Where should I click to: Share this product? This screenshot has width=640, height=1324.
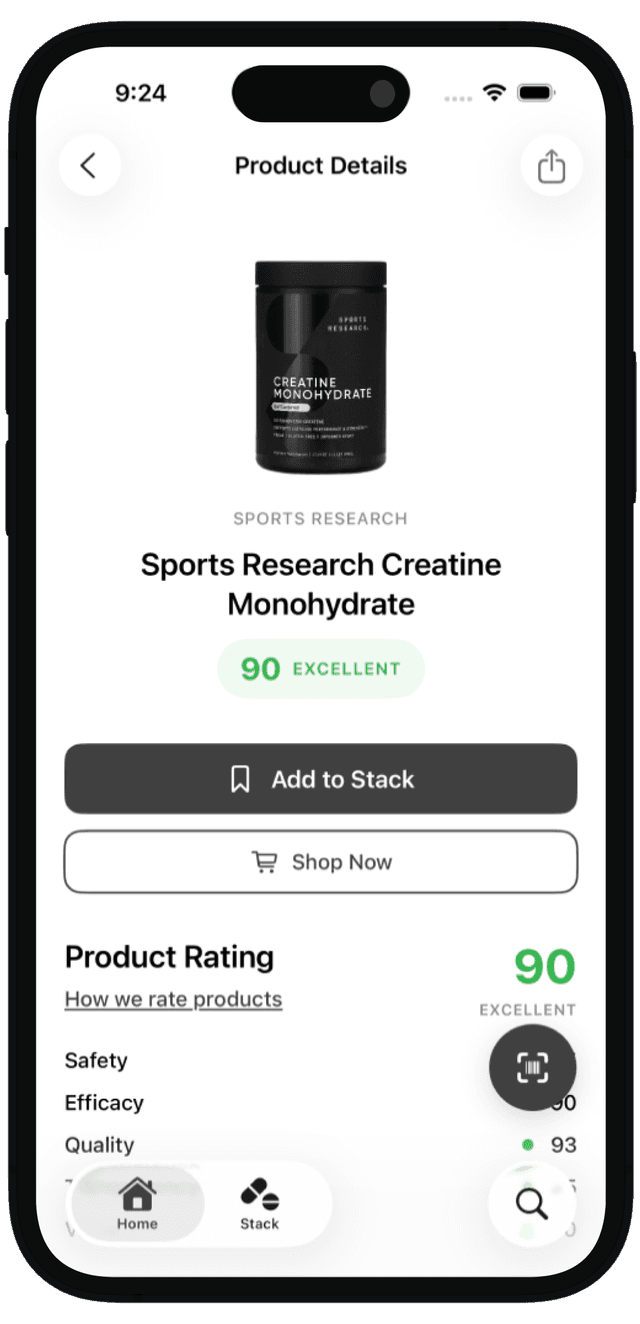[551, 165]
